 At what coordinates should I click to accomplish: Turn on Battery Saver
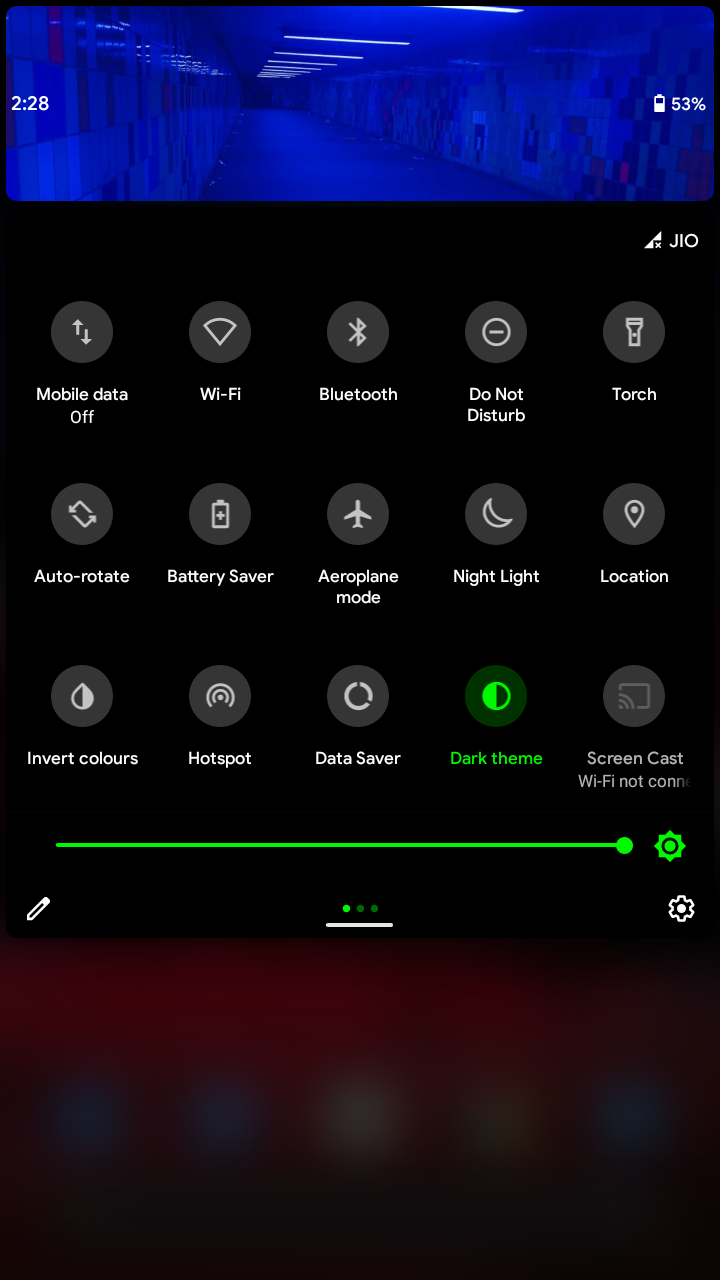coord(220,514)
